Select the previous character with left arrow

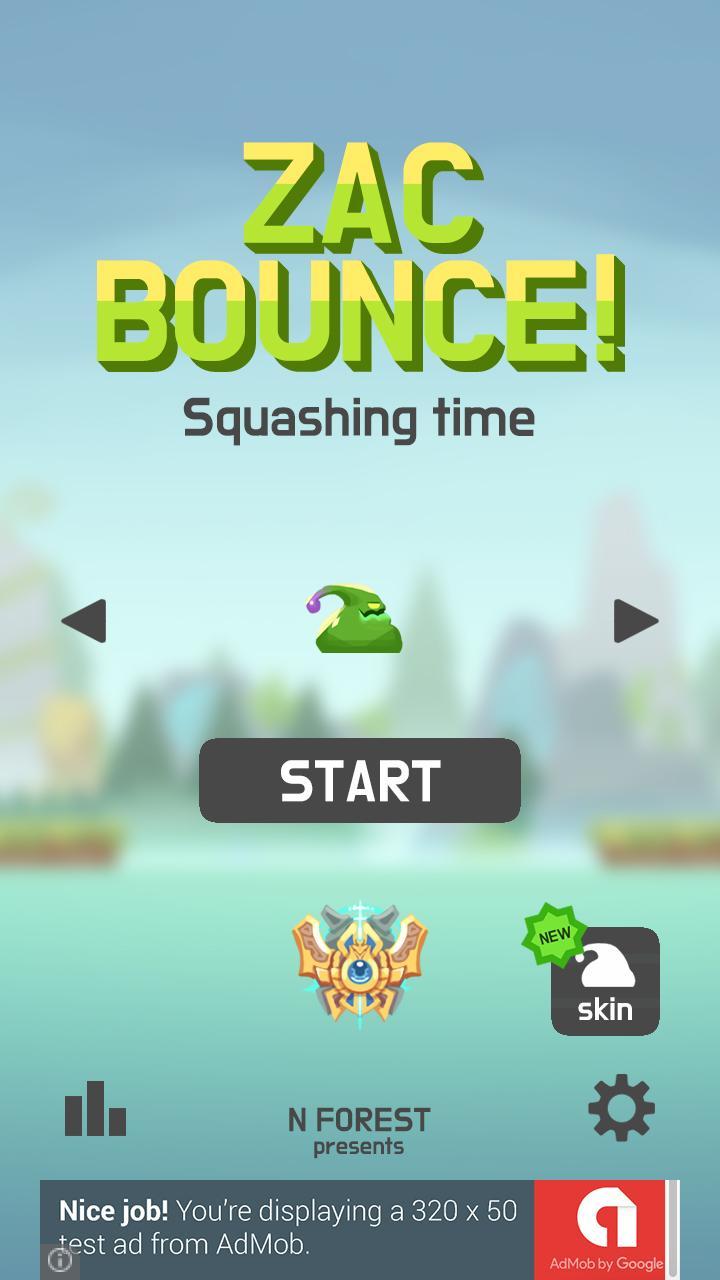pos(84,622)
